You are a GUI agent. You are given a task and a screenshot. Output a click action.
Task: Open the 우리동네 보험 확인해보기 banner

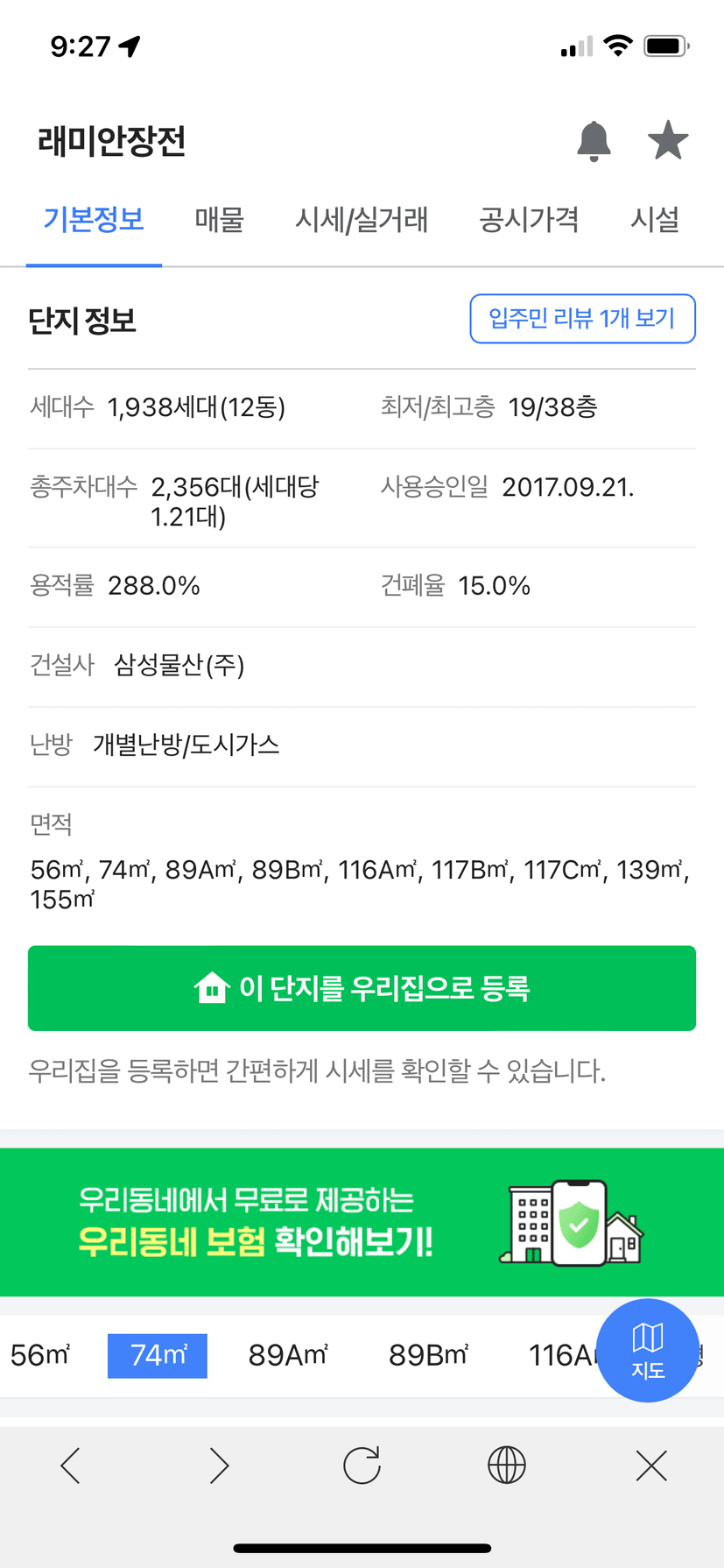[x=362, y=1222]
